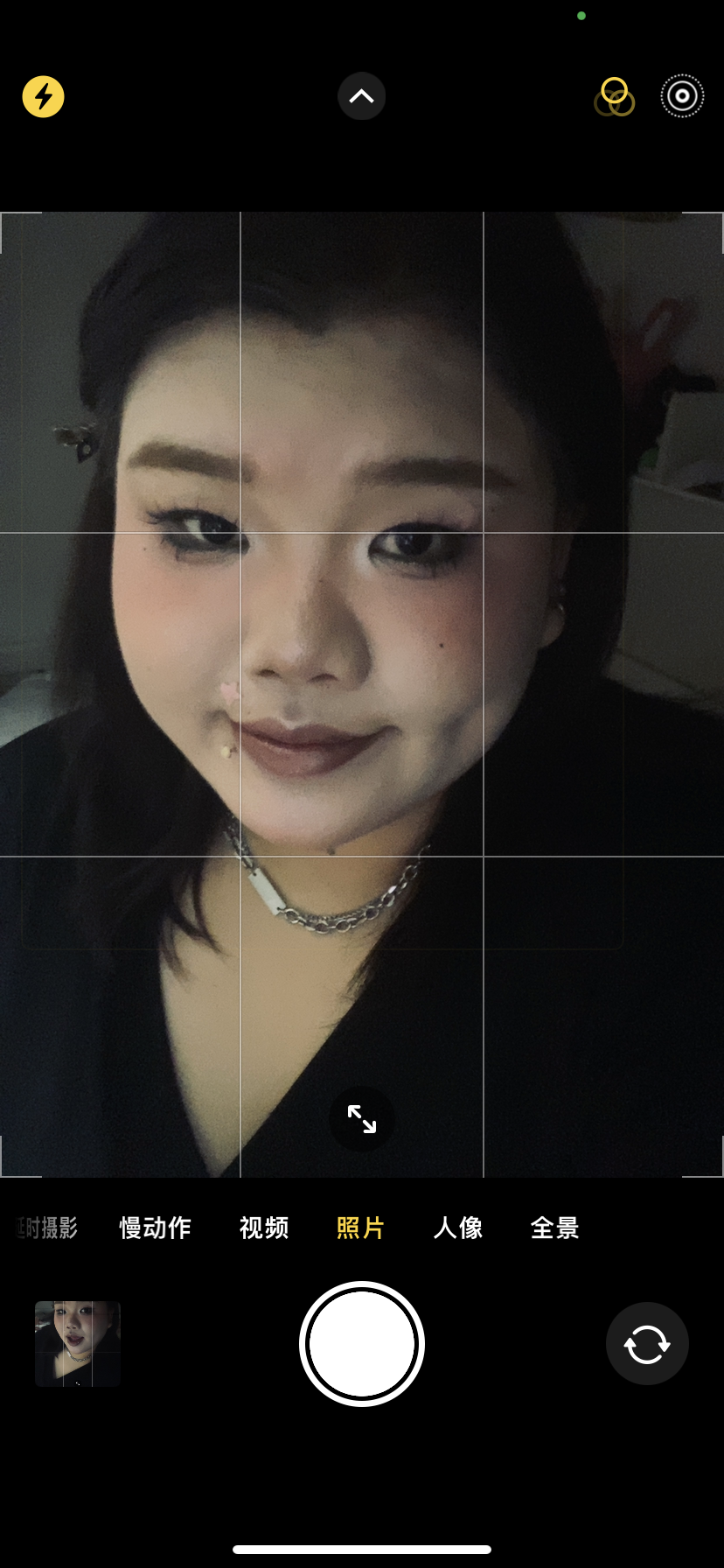This screenshot has height=1568, width=724.
Task: Switch to 全景 mode
Action: (x=555, y=1228)
